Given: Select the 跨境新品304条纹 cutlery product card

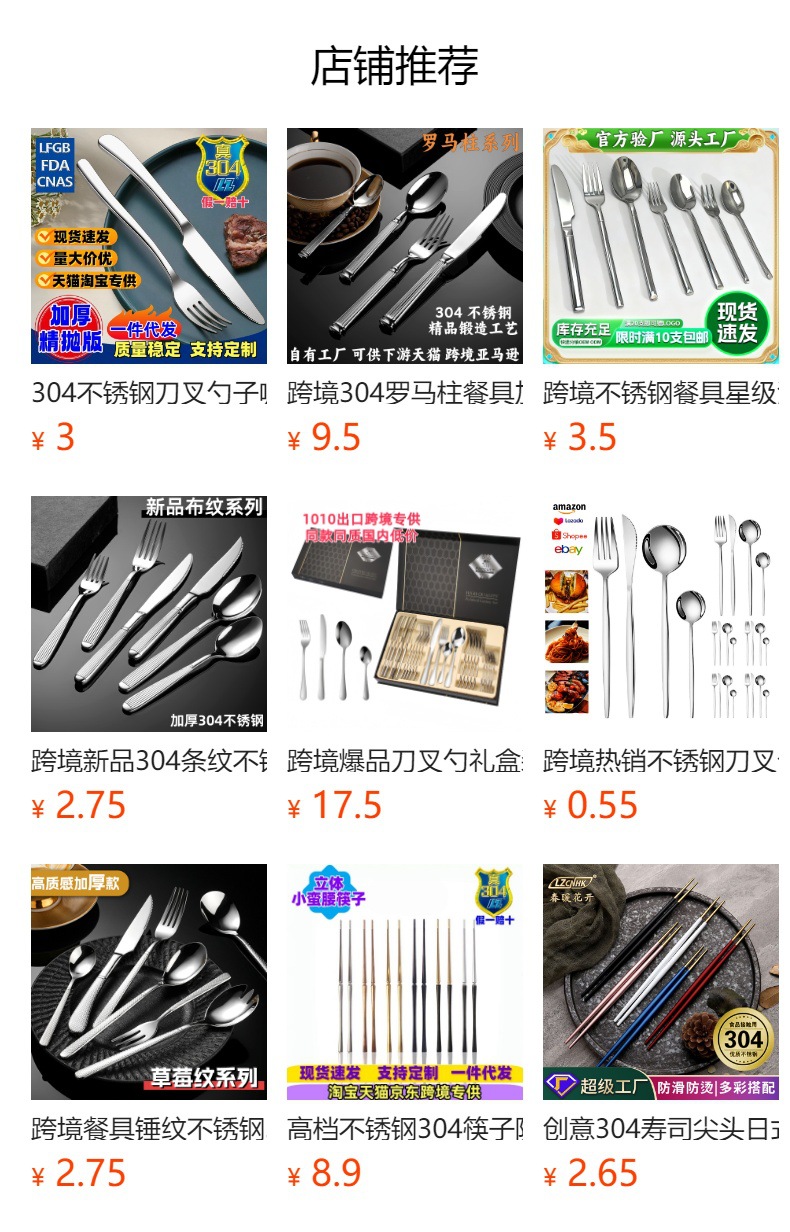Looking at the screenshot, I should pyautogui.click(x=148, y=614).
